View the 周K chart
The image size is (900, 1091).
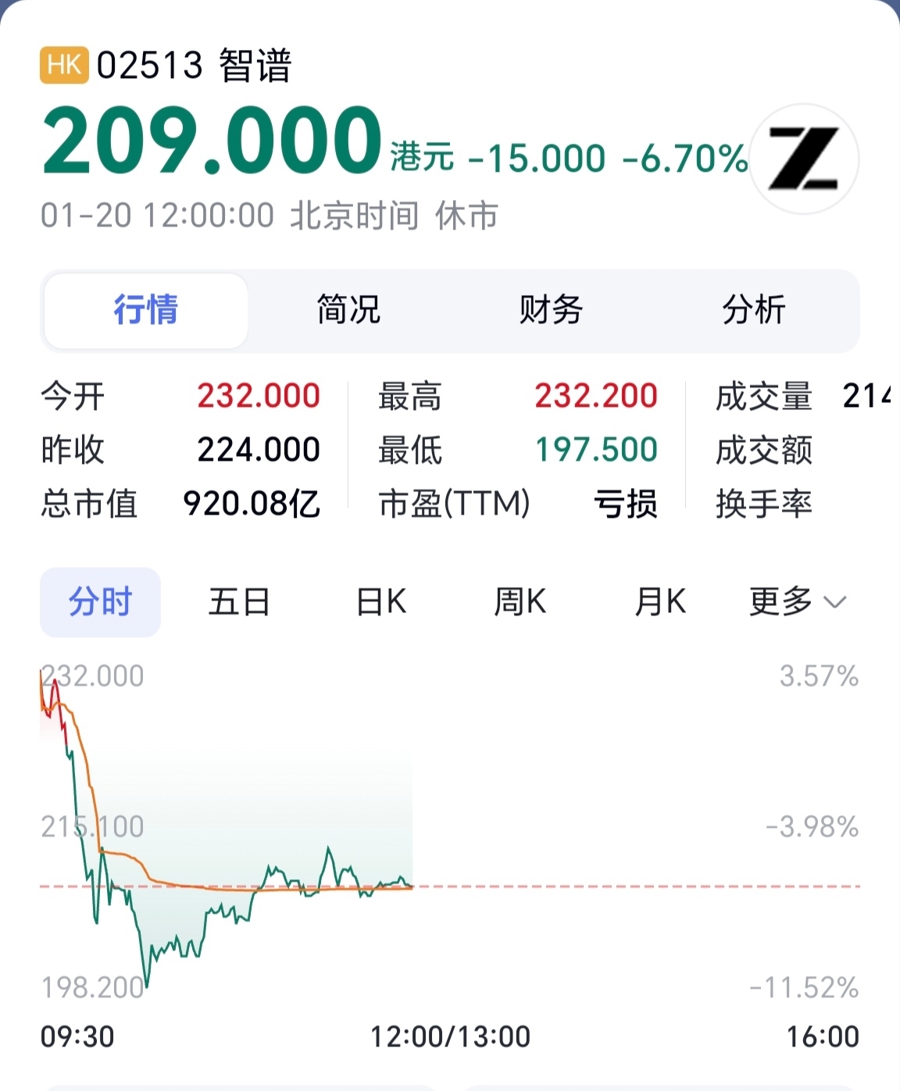point(520,602)
